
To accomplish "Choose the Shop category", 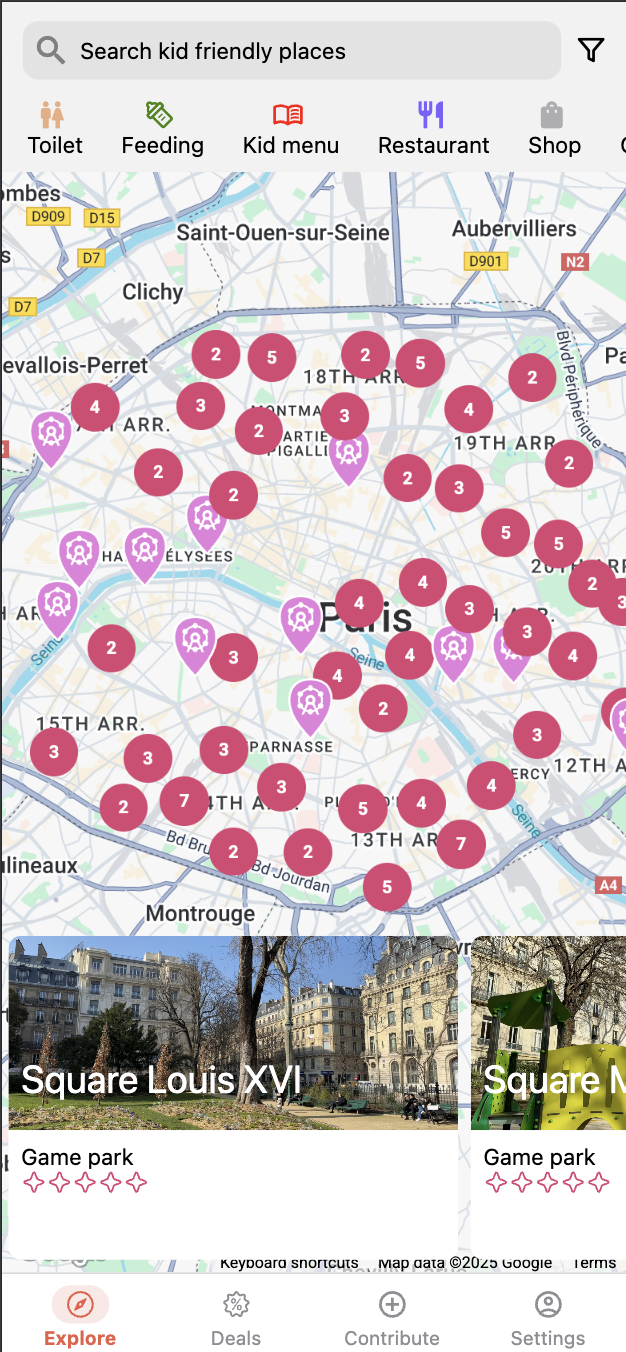I will 554,129.
